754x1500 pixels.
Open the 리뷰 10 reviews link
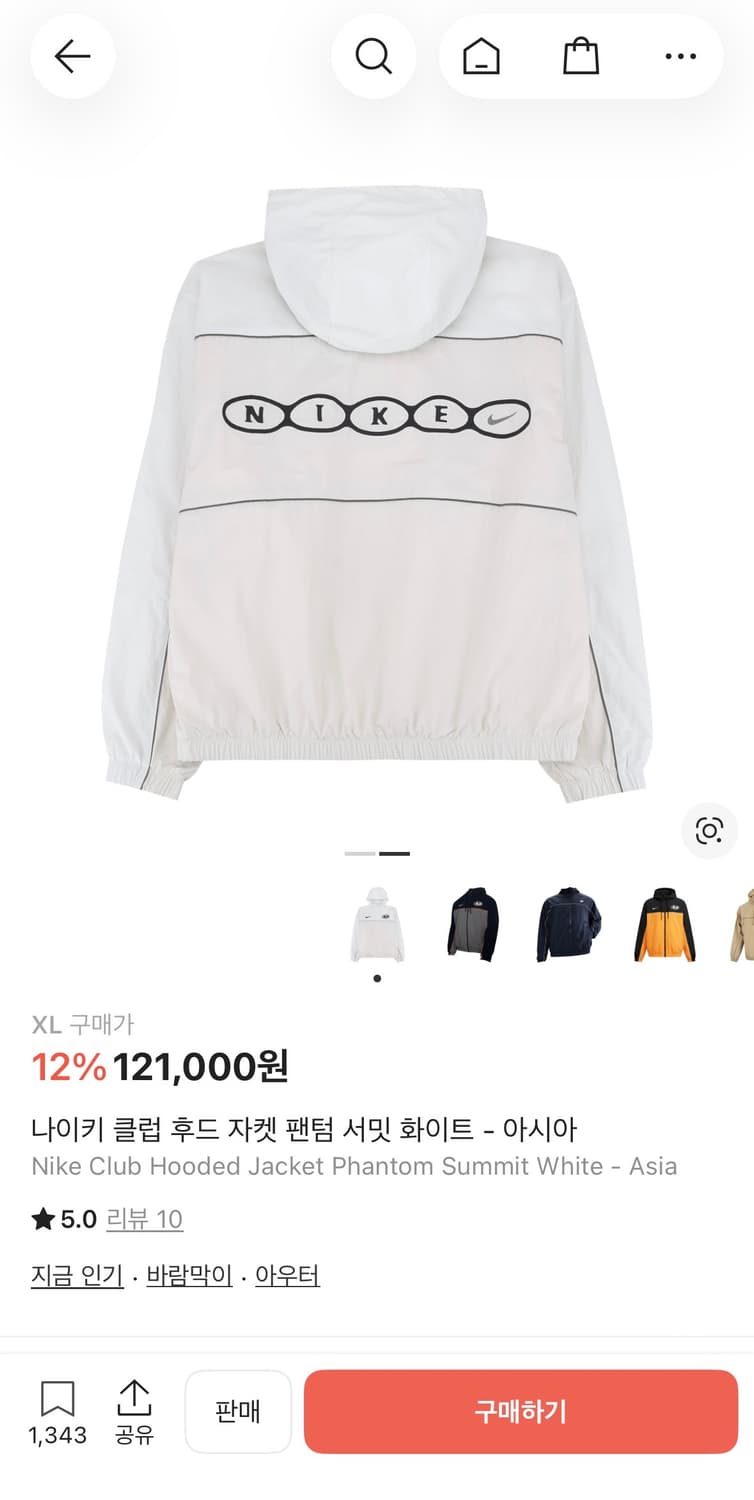pyautogui.click(x=145, y=1219)
